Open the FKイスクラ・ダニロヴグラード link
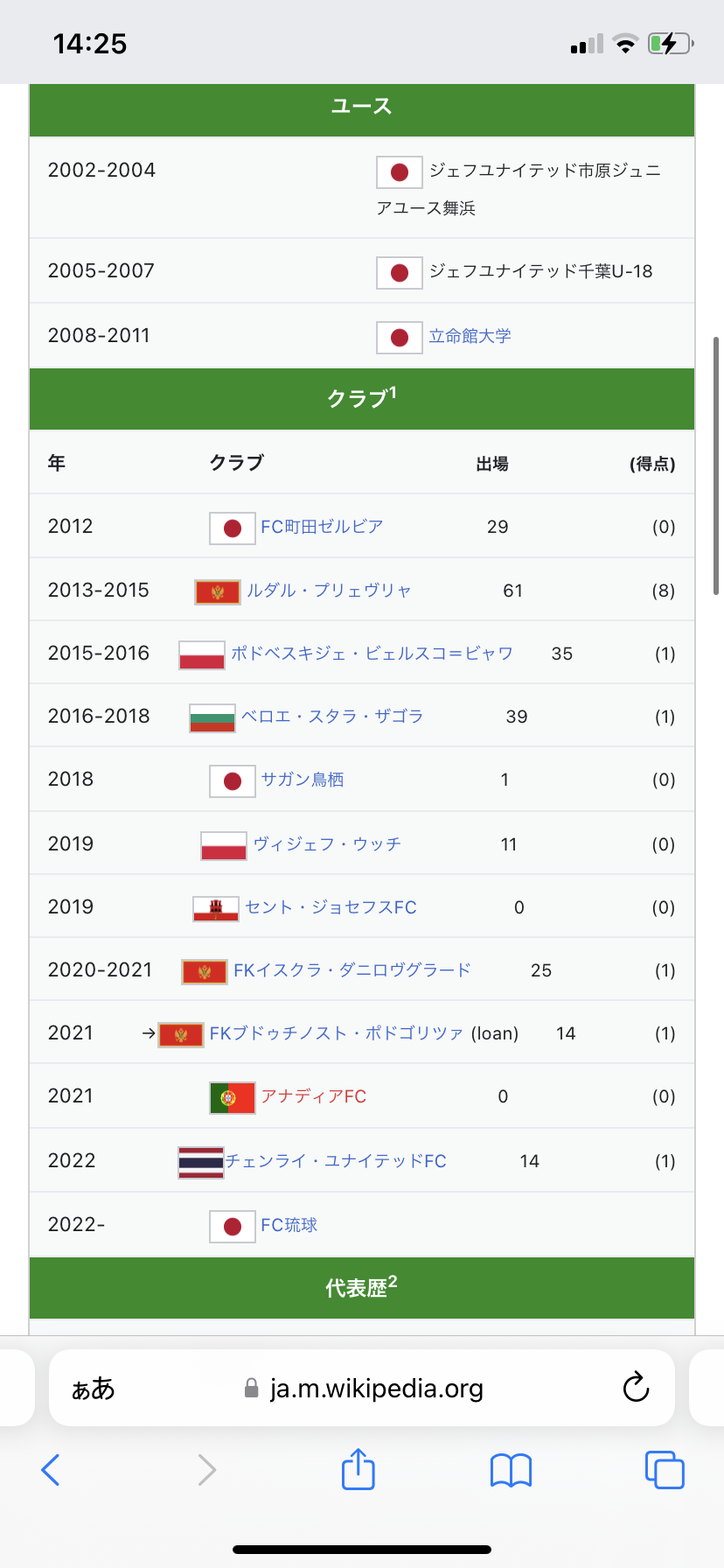Image resolution: width=724 pixels, height=1568 pixels. [352, 970]
